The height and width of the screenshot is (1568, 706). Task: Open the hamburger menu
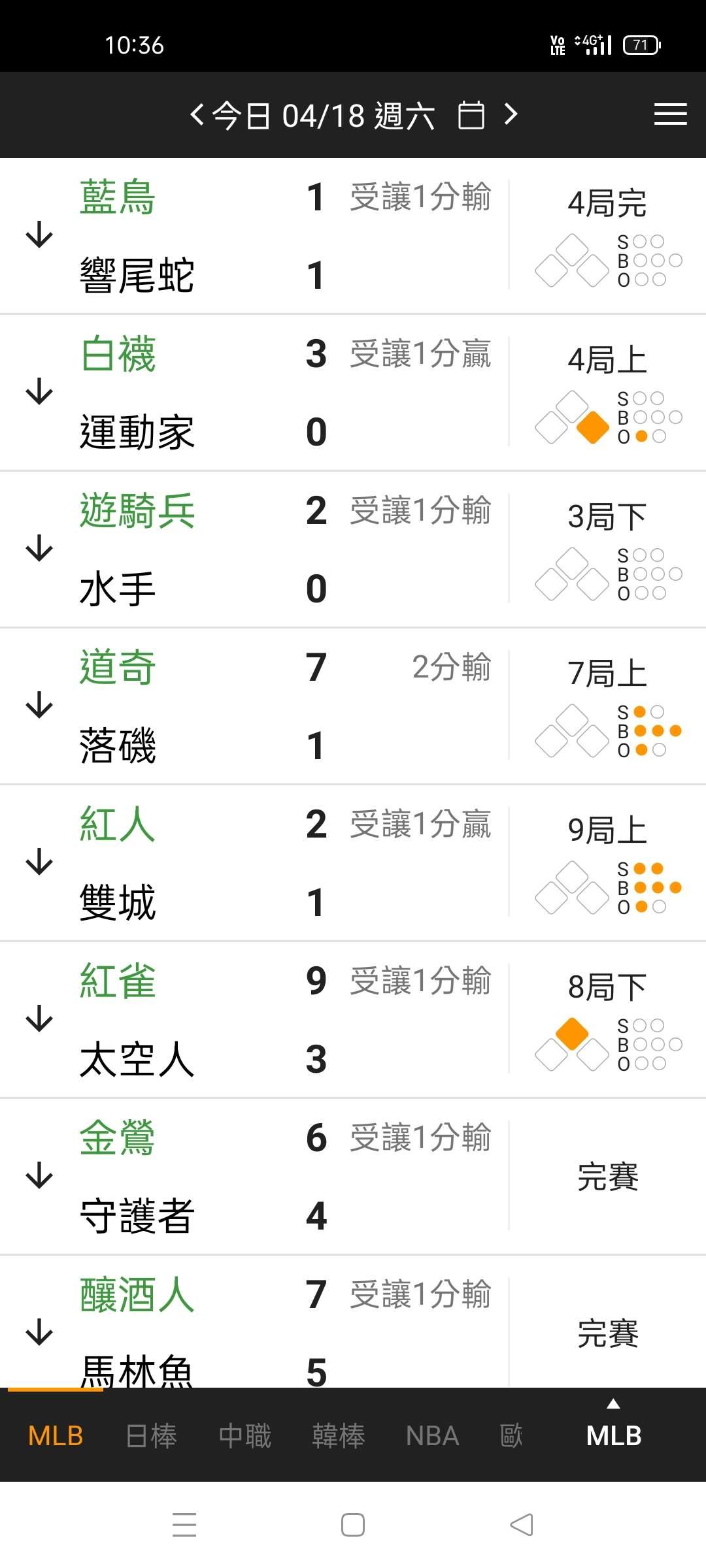(x=670, y=114)
